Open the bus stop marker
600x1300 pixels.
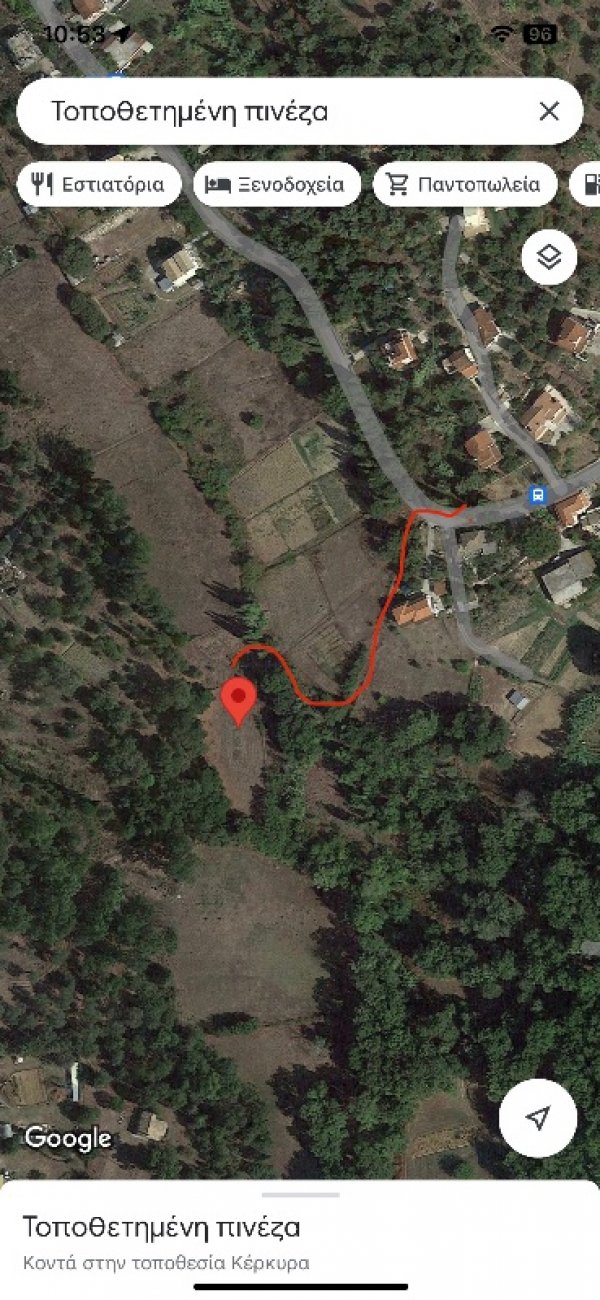pos(538,494)
